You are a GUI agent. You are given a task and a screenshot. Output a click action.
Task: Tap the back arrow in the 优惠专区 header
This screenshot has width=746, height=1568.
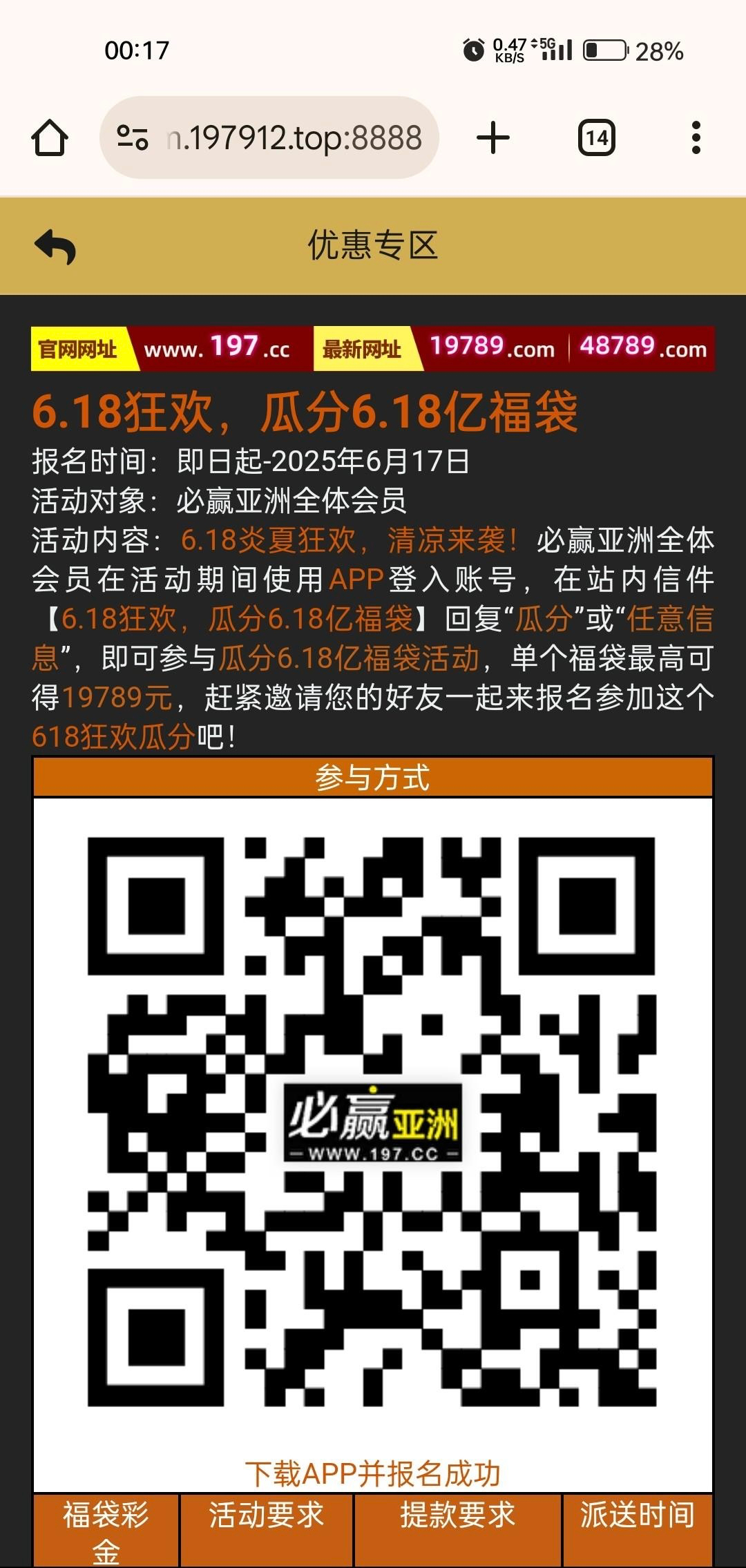[x=55, y=247]
